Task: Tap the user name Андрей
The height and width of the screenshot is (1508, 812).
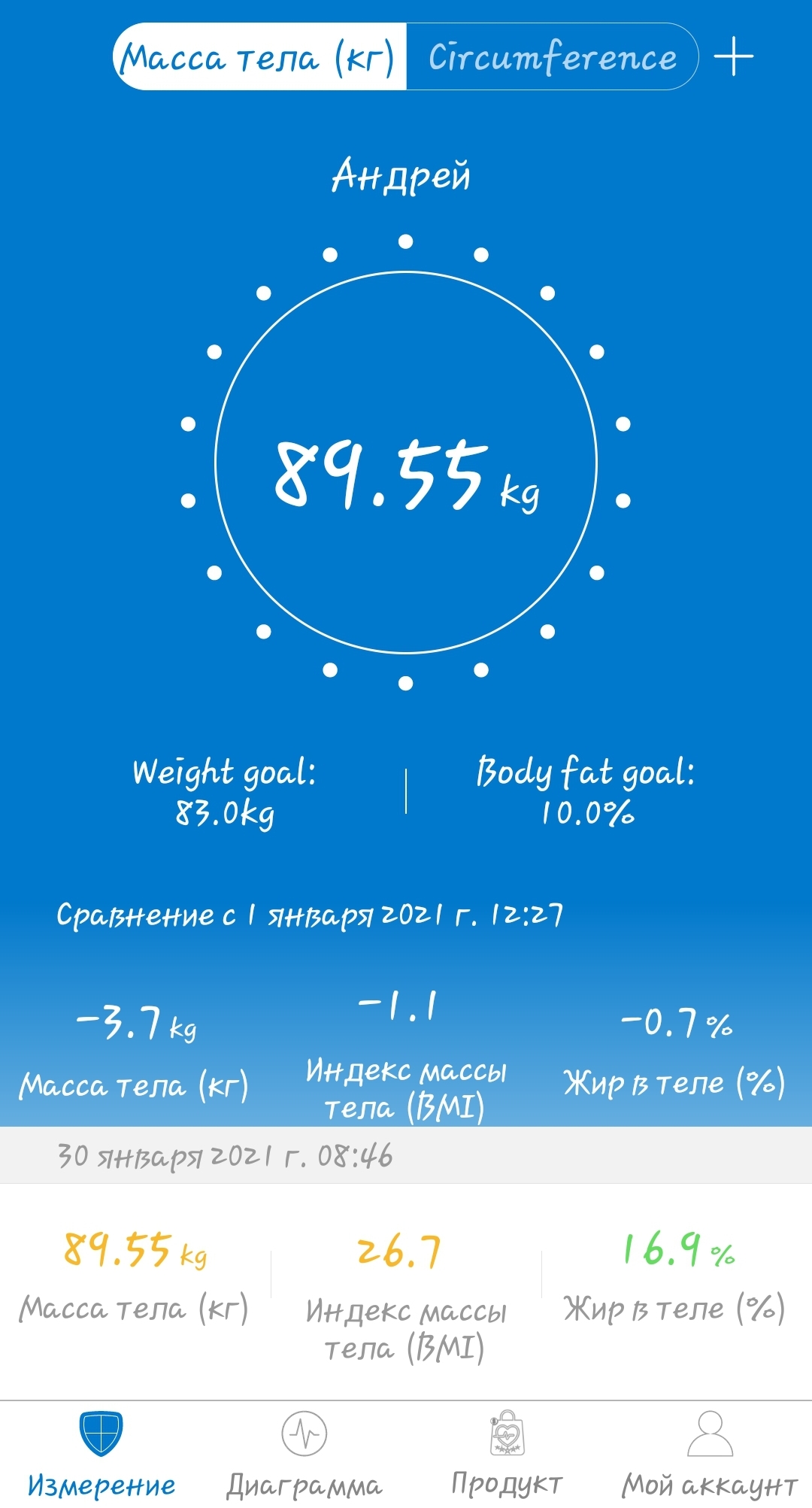Action: click(401, 176)
